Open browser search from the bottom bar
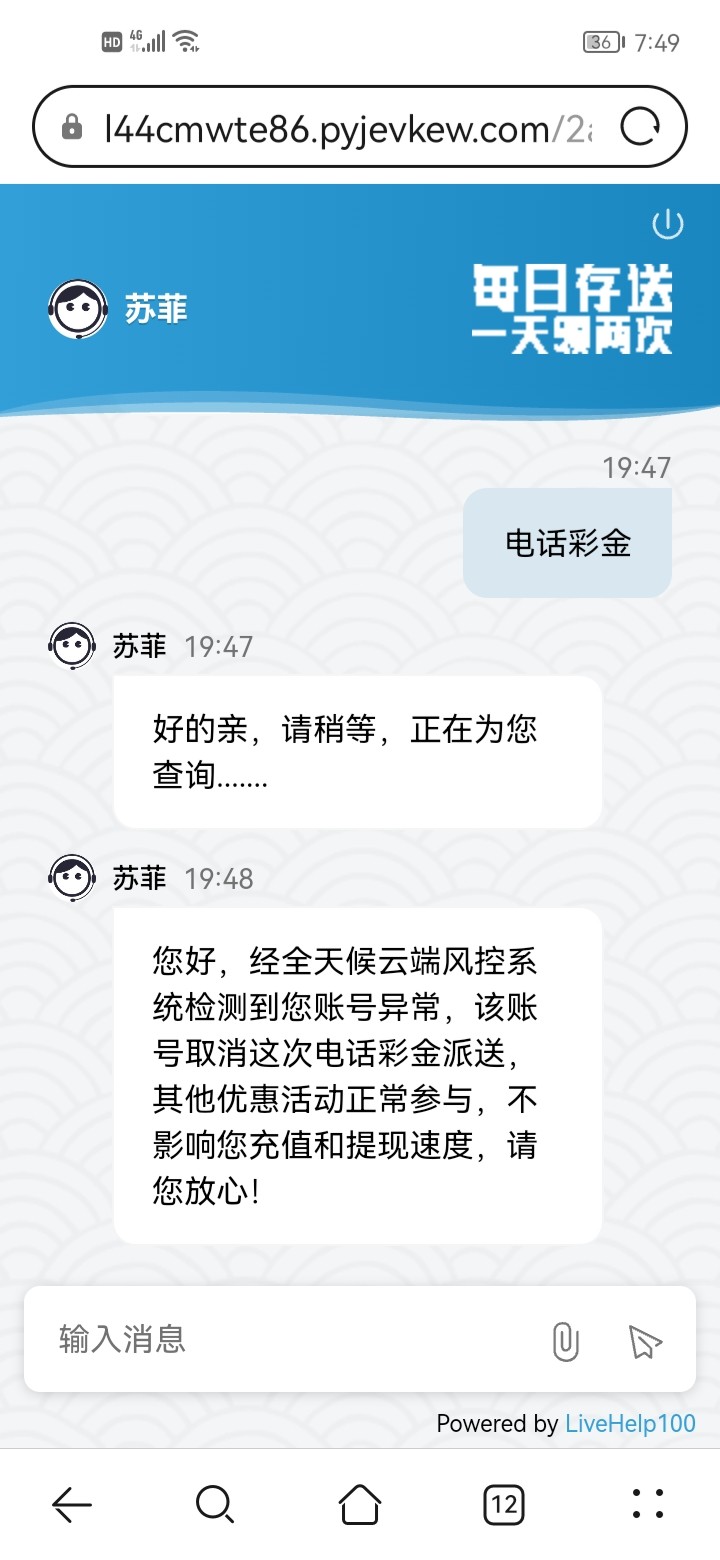 pos(215,1503)
